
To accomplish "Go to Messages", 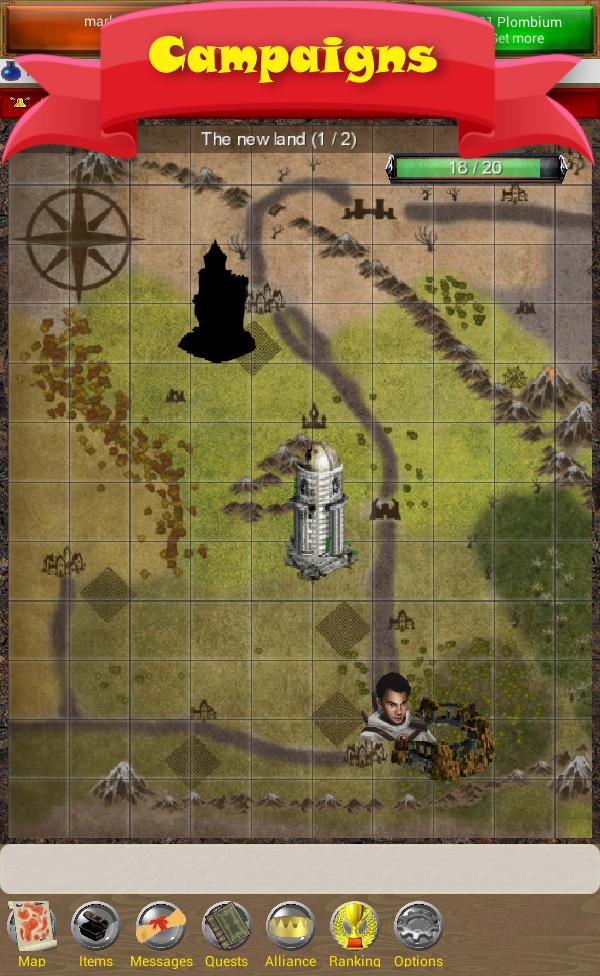I will (160, 932).
